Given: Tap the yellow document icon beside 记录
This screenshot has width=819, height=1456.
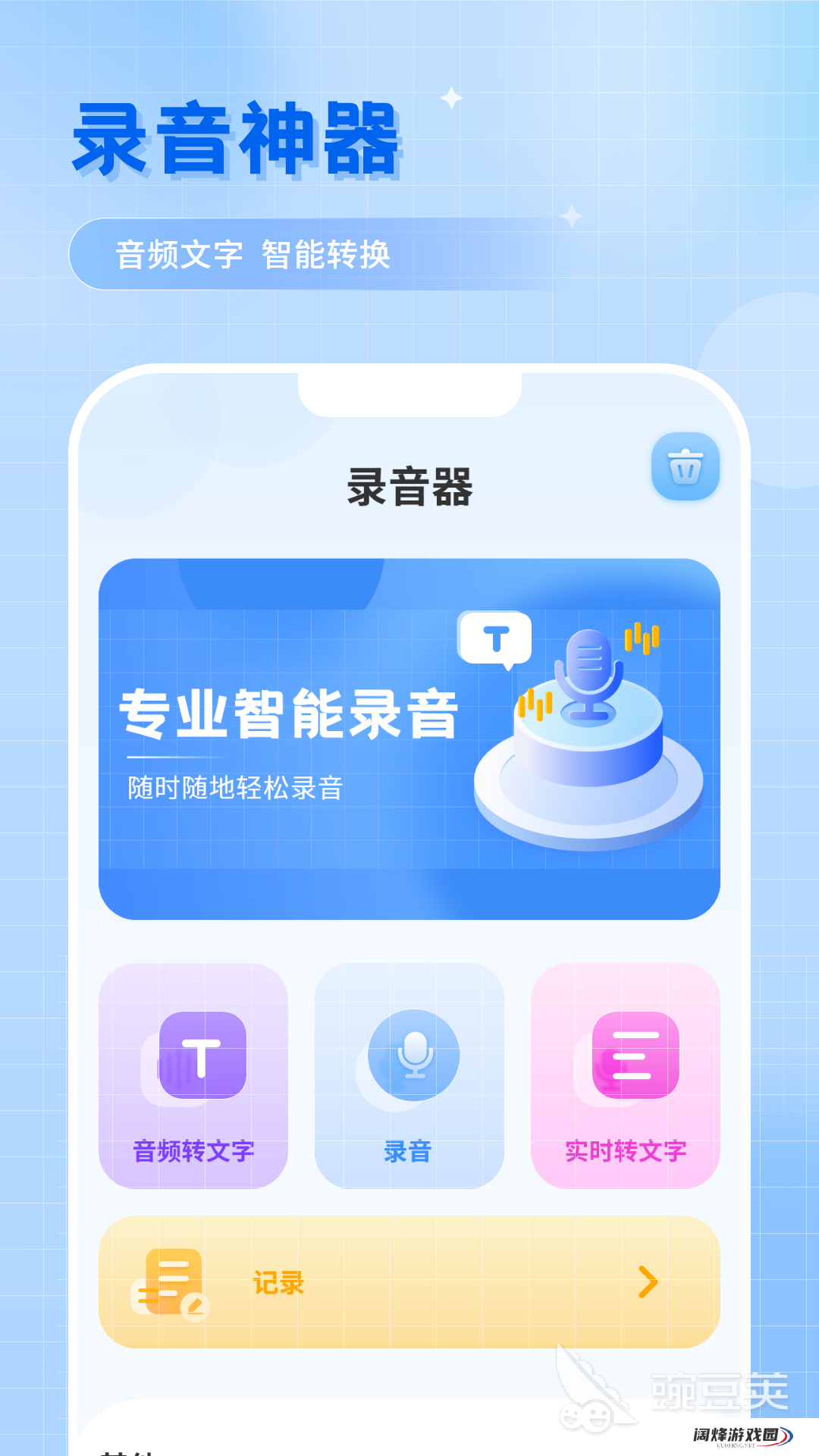Looking at the screenshot, I should (x=173, y=1279).
